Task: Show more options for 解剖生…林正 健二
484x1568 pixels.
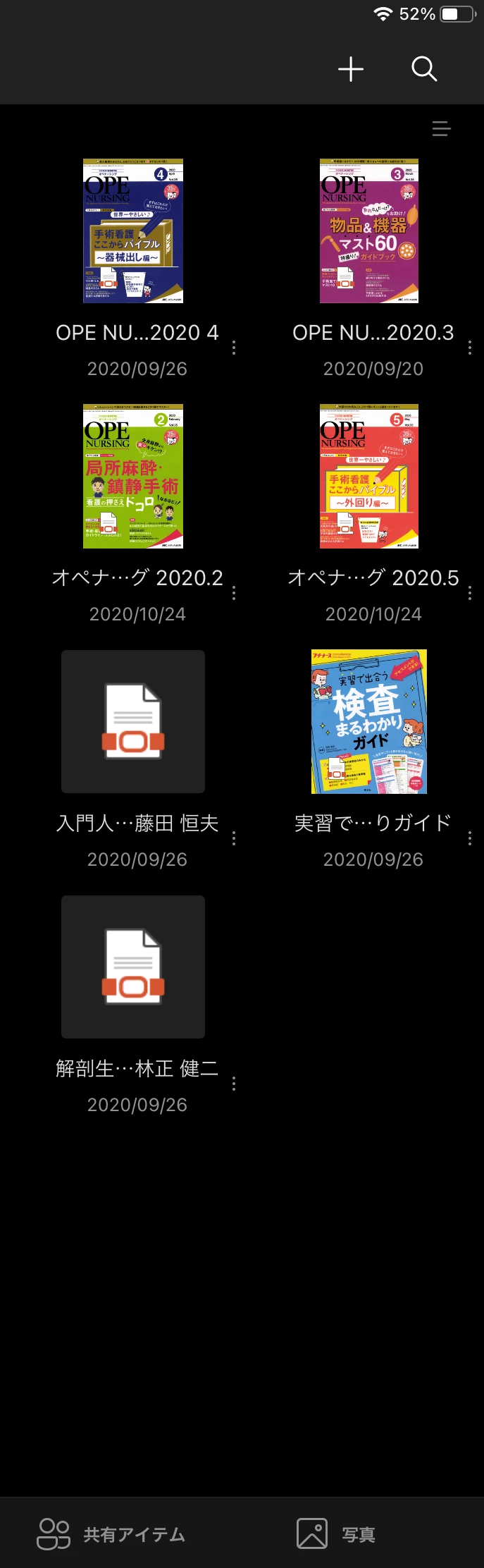Action: (x=234, y=1083)
